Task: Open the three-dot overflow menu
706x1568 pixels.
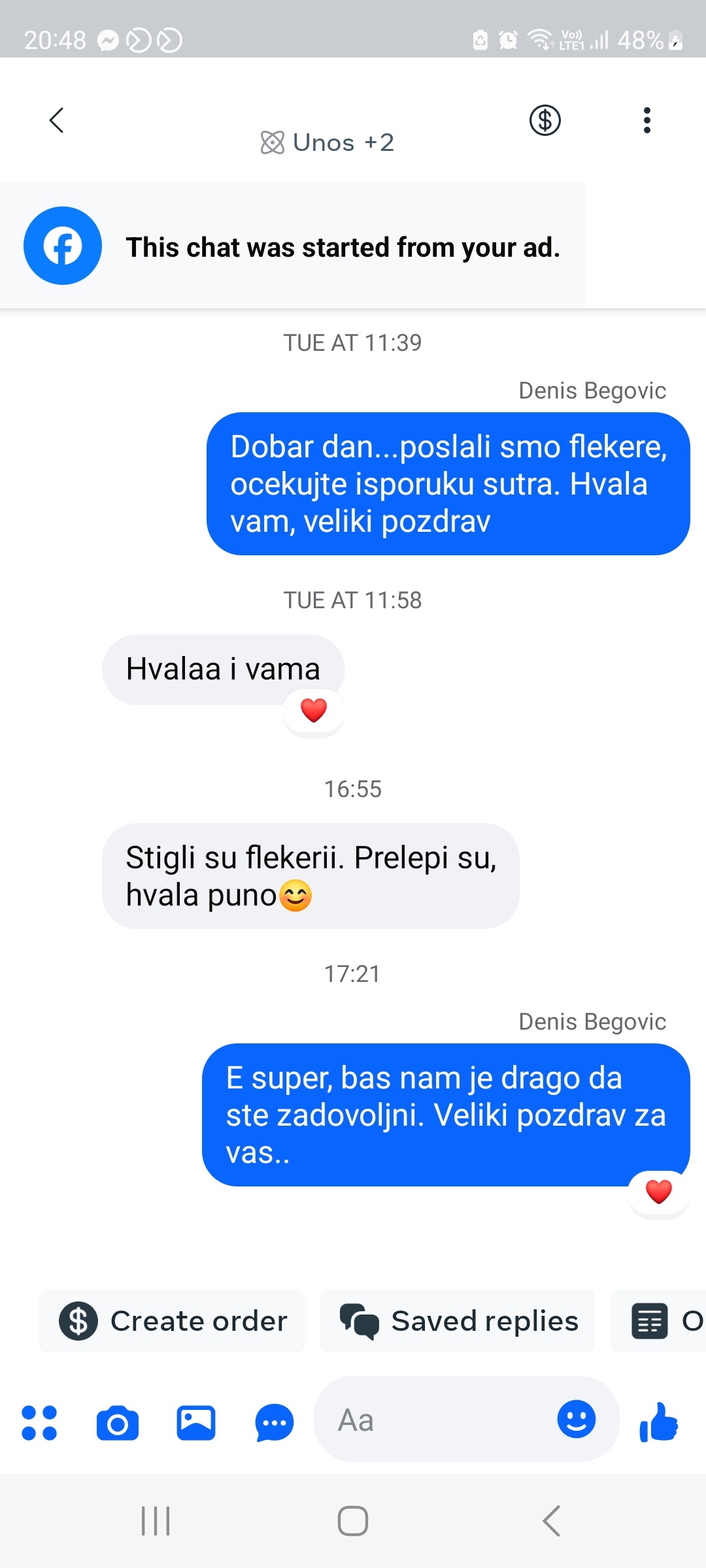Action: pyautogui.click(x=647, y=120)
